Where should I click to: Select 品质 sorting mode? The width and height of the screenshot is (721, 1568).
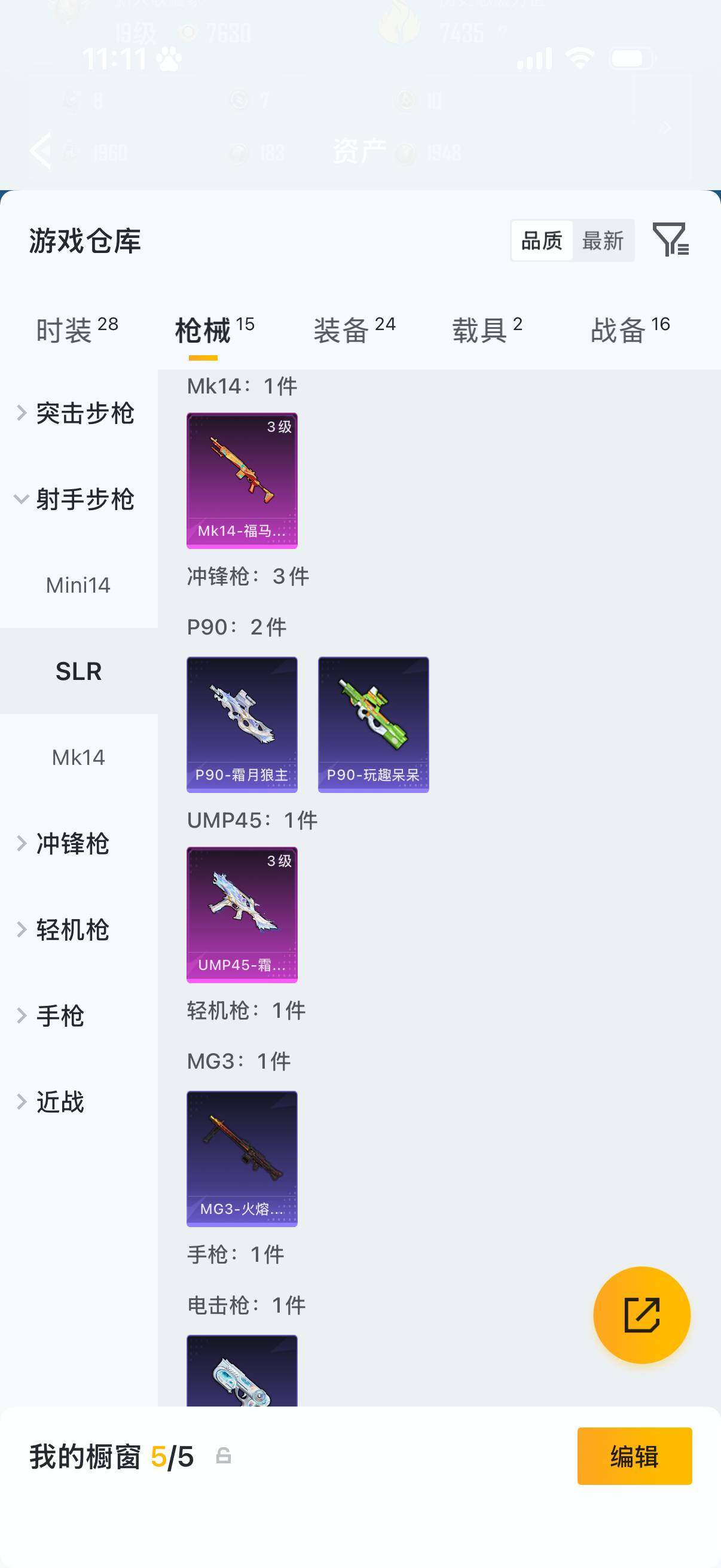541,241
